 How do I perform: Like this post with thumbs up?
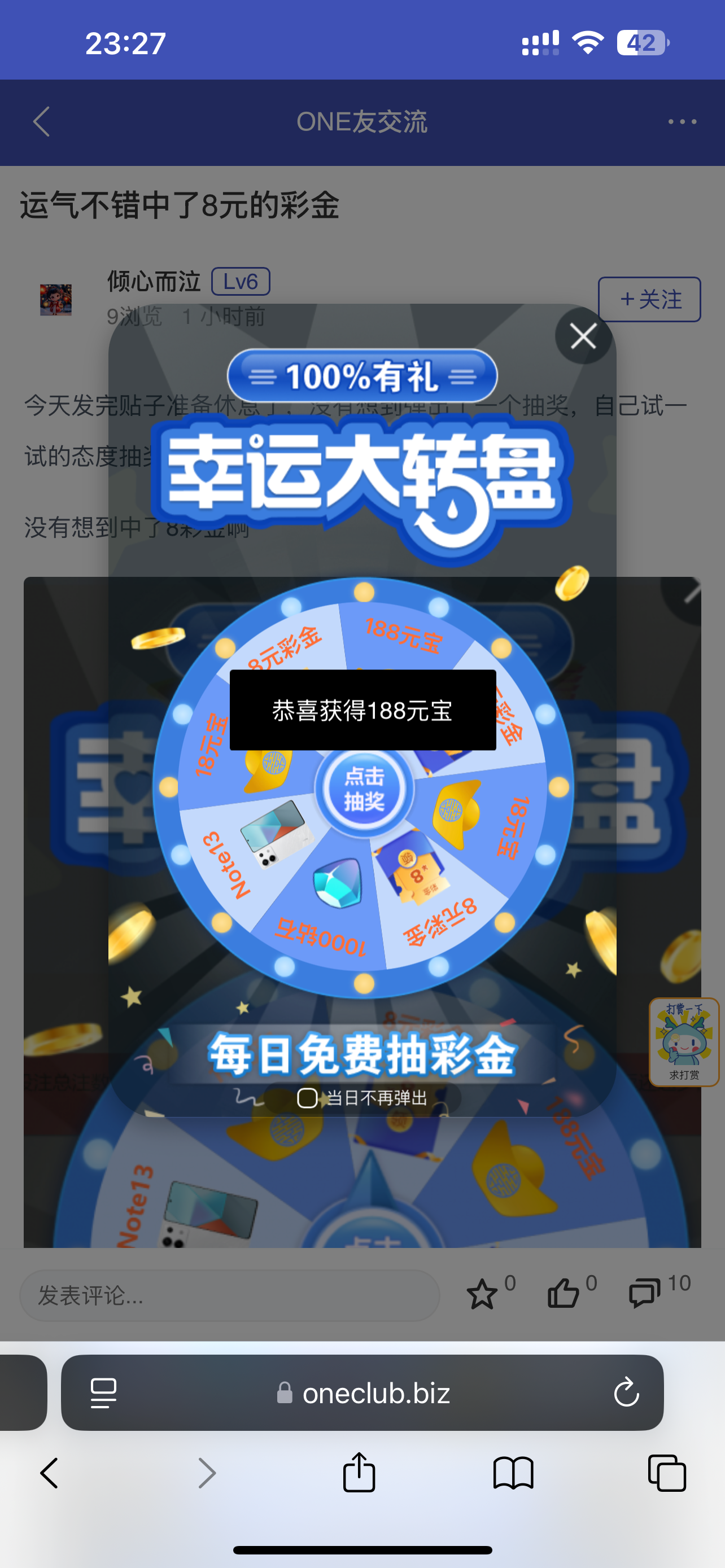click(x=563, y=1293)
